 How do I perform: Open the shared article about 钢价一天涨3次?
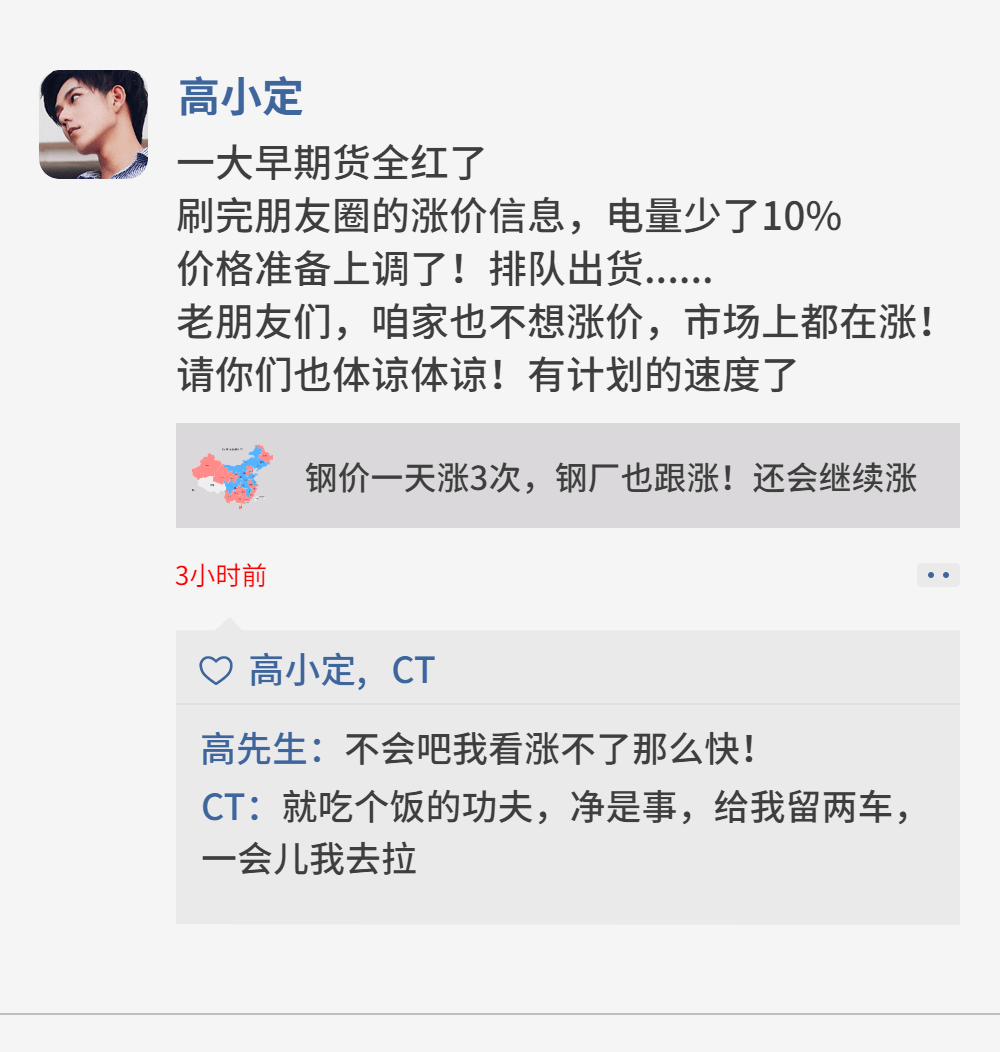[567, 476]
